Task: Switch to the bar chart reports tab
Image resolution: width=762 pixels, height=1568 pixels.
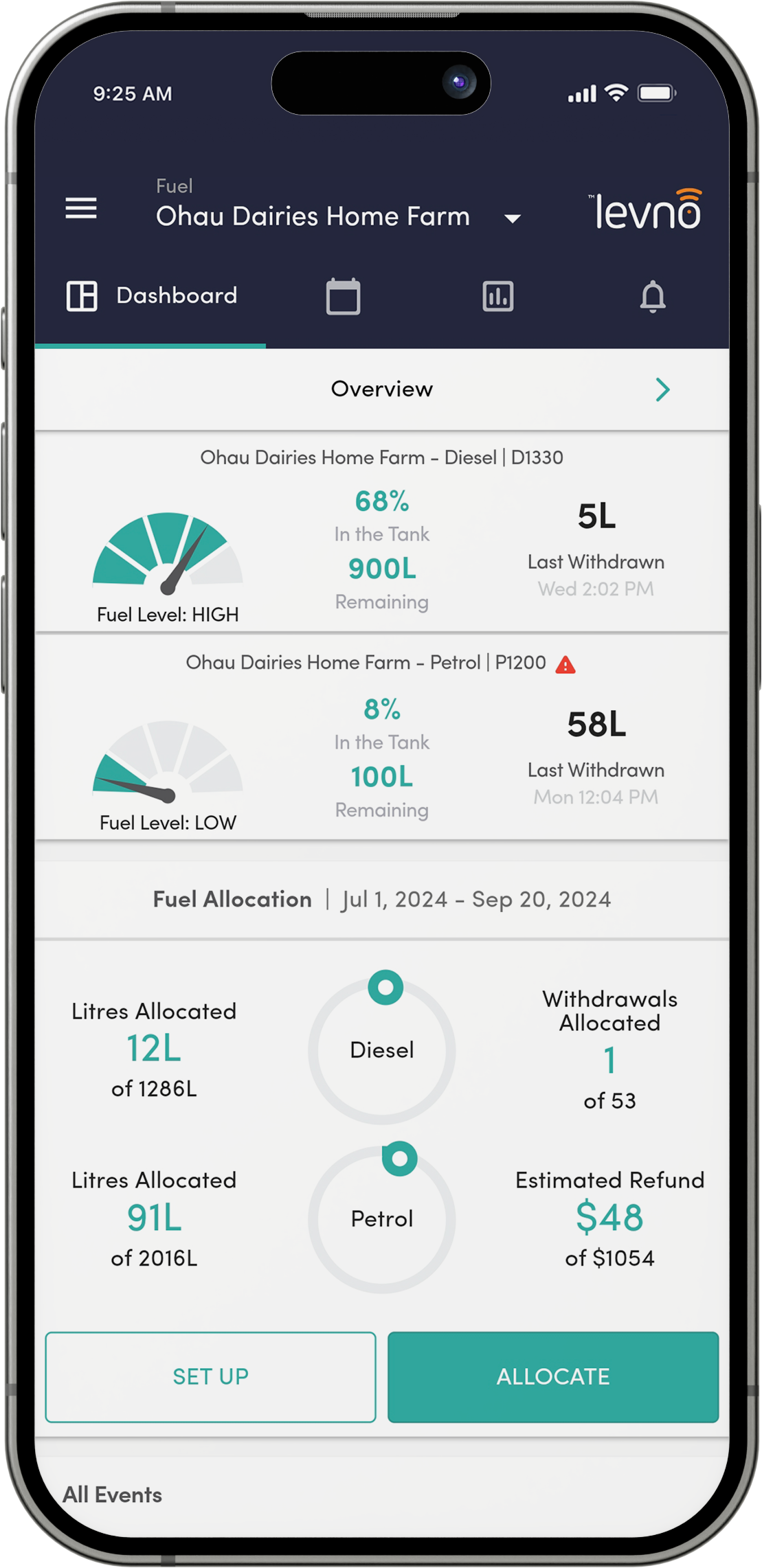Action: [x=498, y=296]
